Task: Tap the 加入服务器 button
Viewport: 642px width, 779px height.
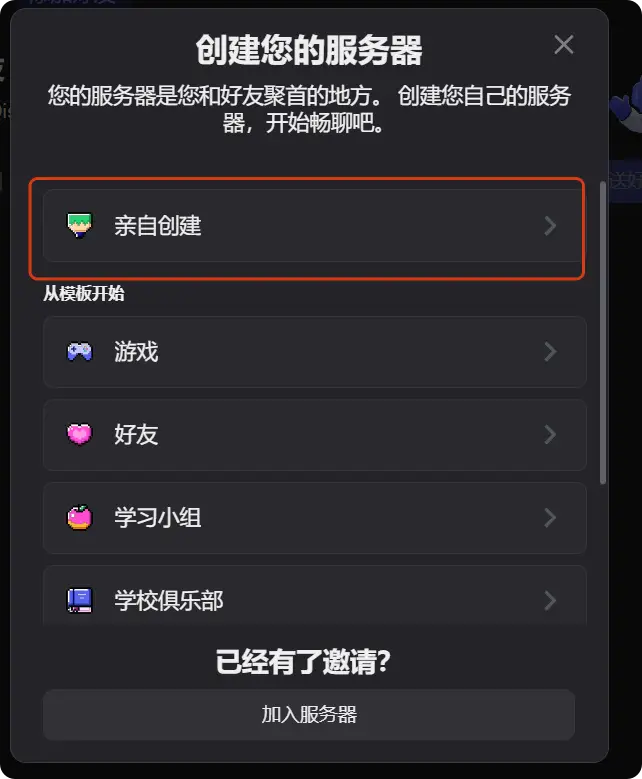Action: [x=308, y=715]
